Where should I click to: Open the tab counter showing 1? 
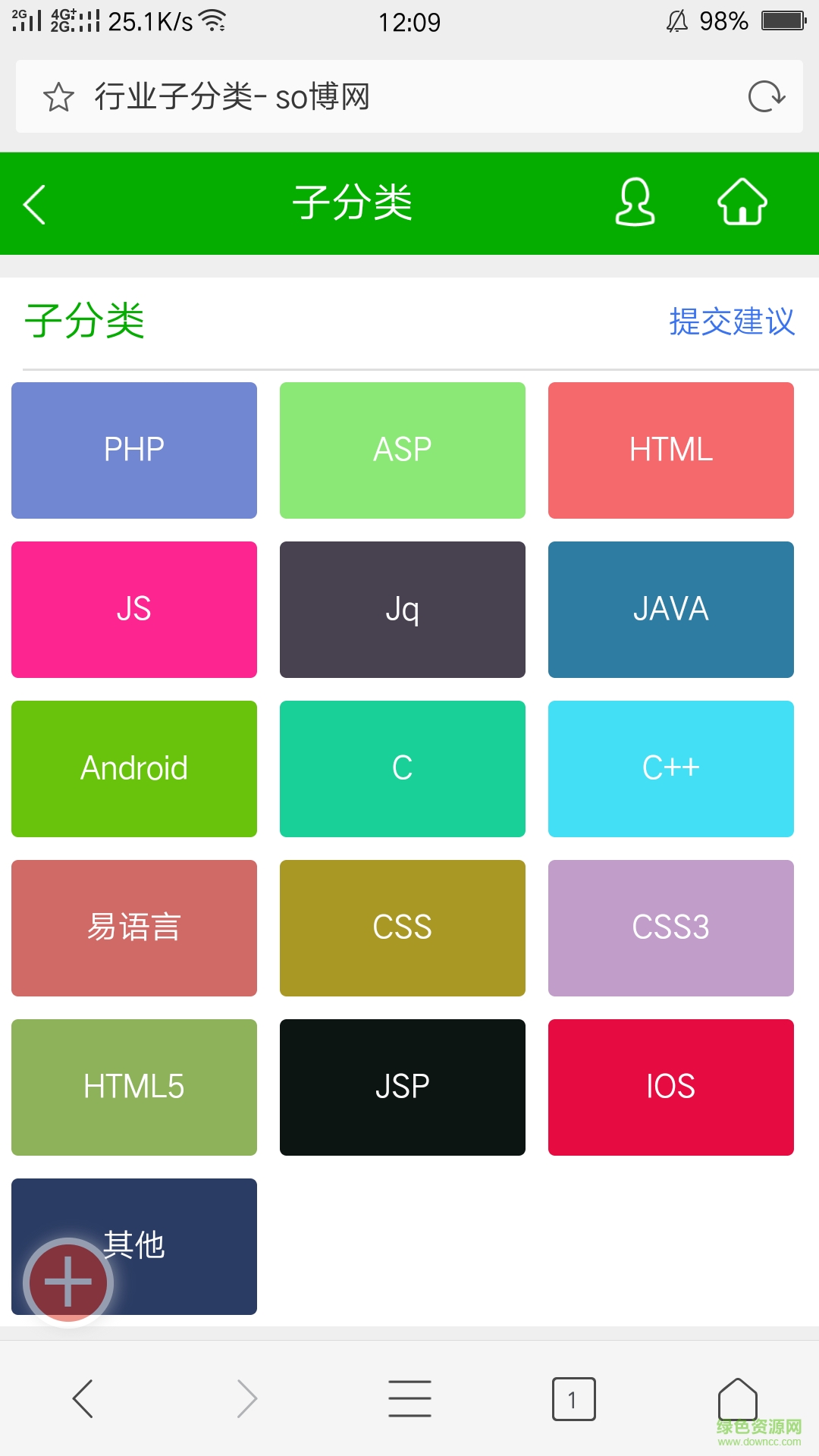tap(573, 1398)
